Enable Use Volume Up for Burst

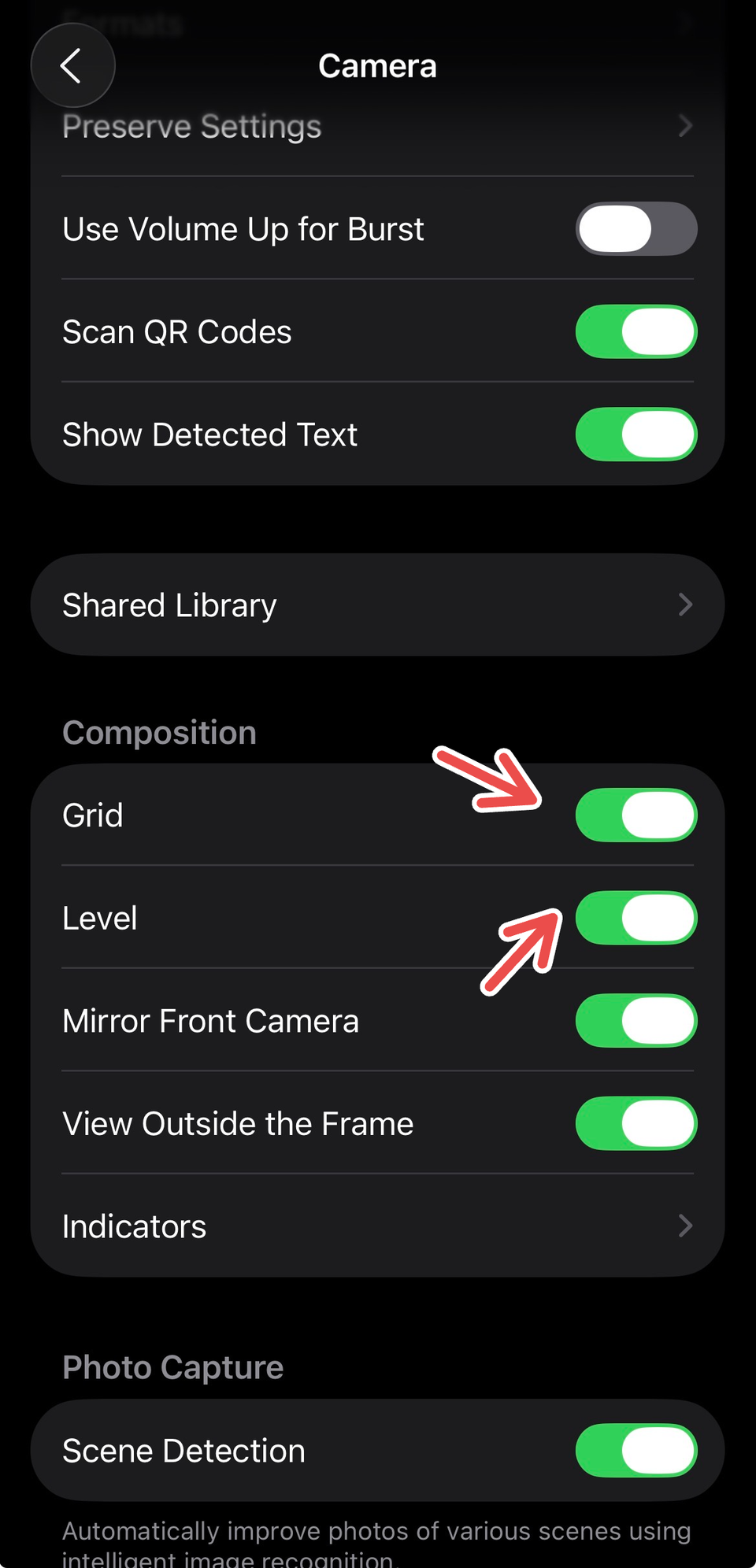point(636,228)
